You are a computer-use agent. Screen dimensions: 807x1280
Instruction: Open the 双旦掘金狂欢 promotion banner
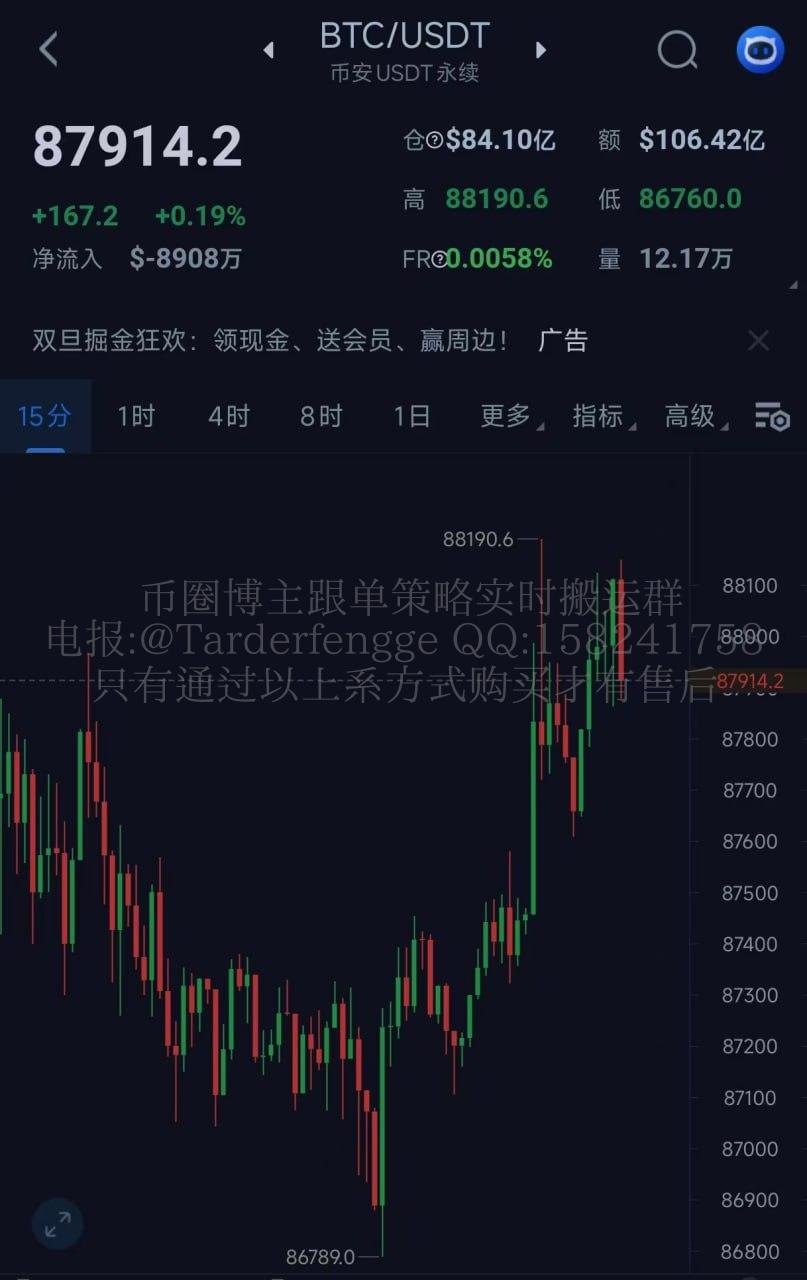point(270,341)
